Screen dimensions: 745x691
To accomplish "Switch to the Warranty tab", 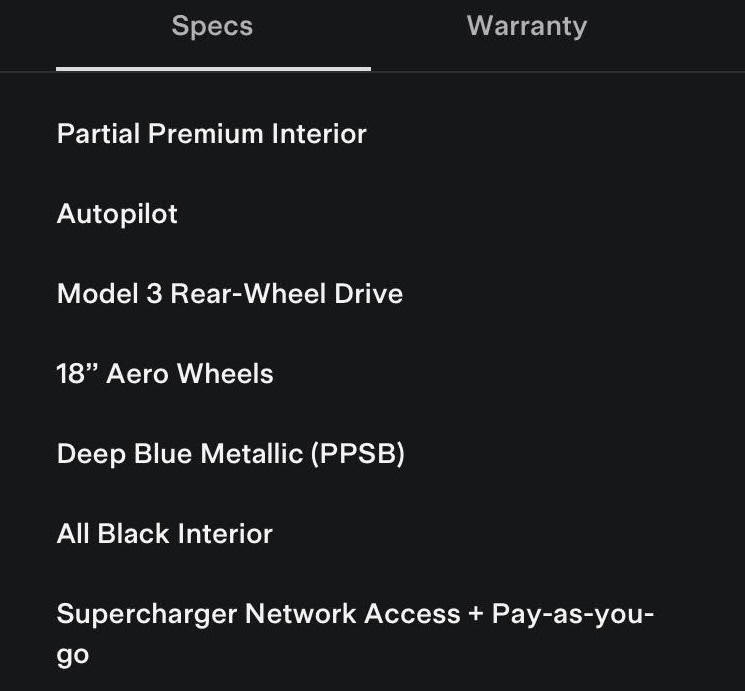I will pos(526,27).
